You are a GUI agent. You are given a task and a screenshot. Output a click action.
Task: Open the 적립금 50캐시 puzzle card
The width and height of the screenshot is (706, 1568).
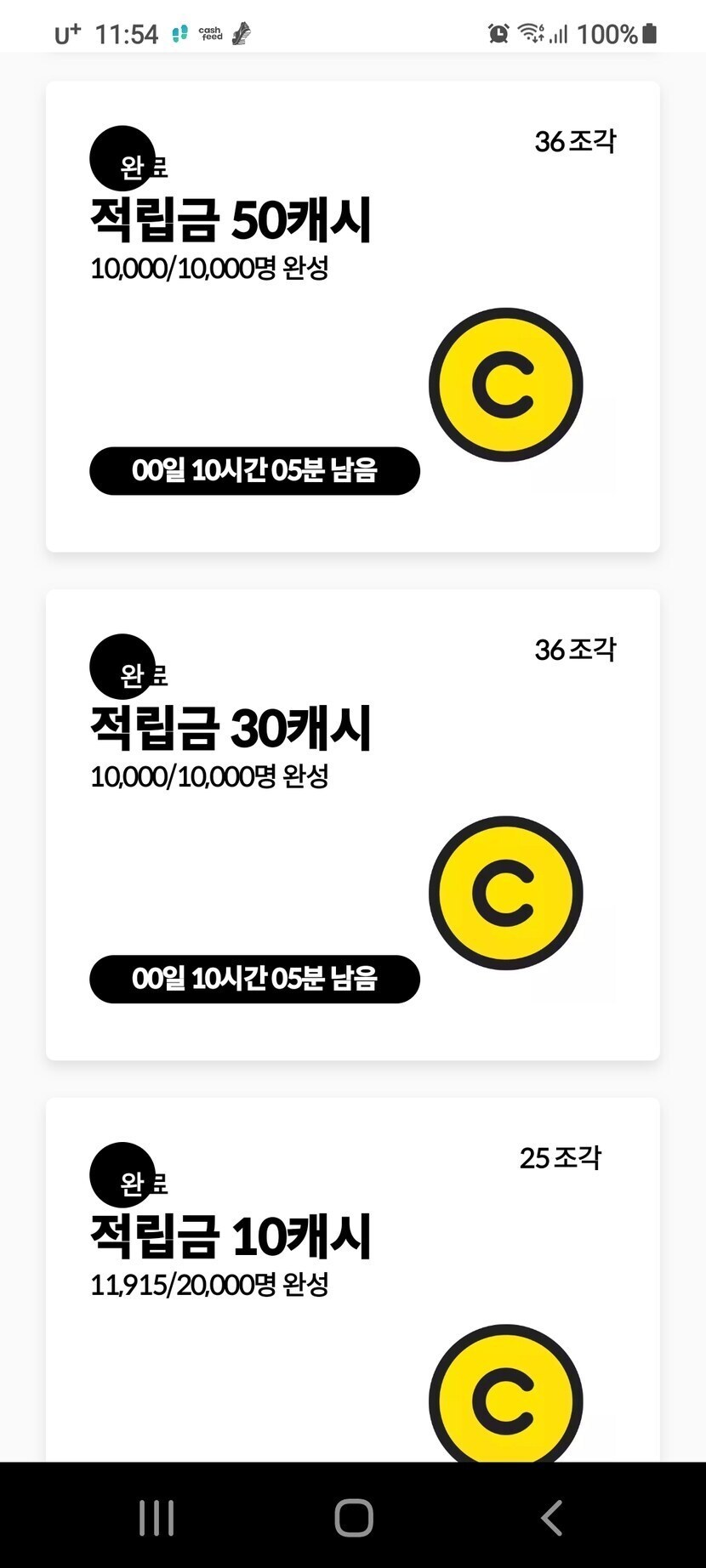pyautogui.click(x=353, y=316)
